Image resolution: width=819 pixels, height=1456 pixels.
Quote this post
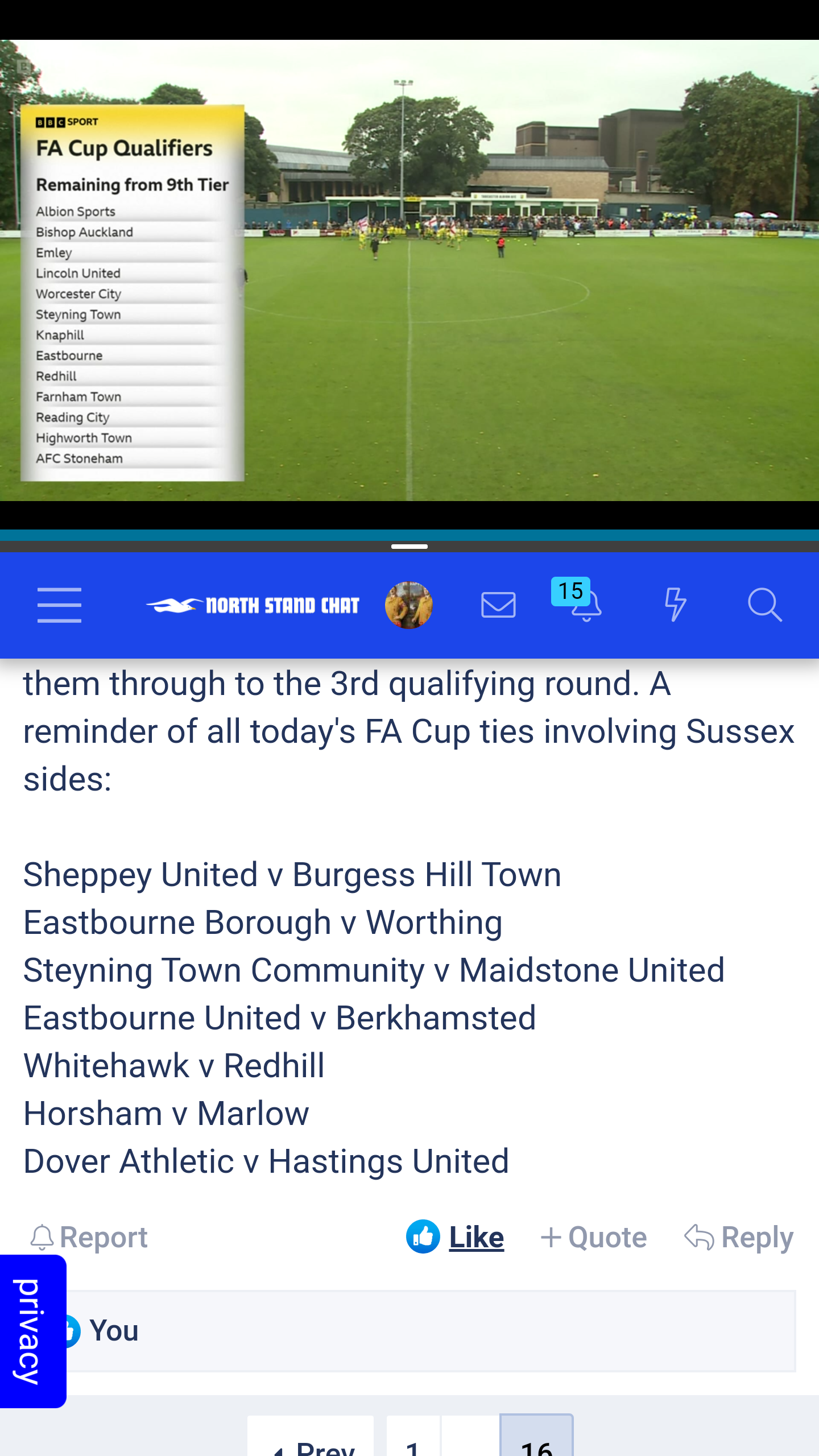(x=594, y=1238)
